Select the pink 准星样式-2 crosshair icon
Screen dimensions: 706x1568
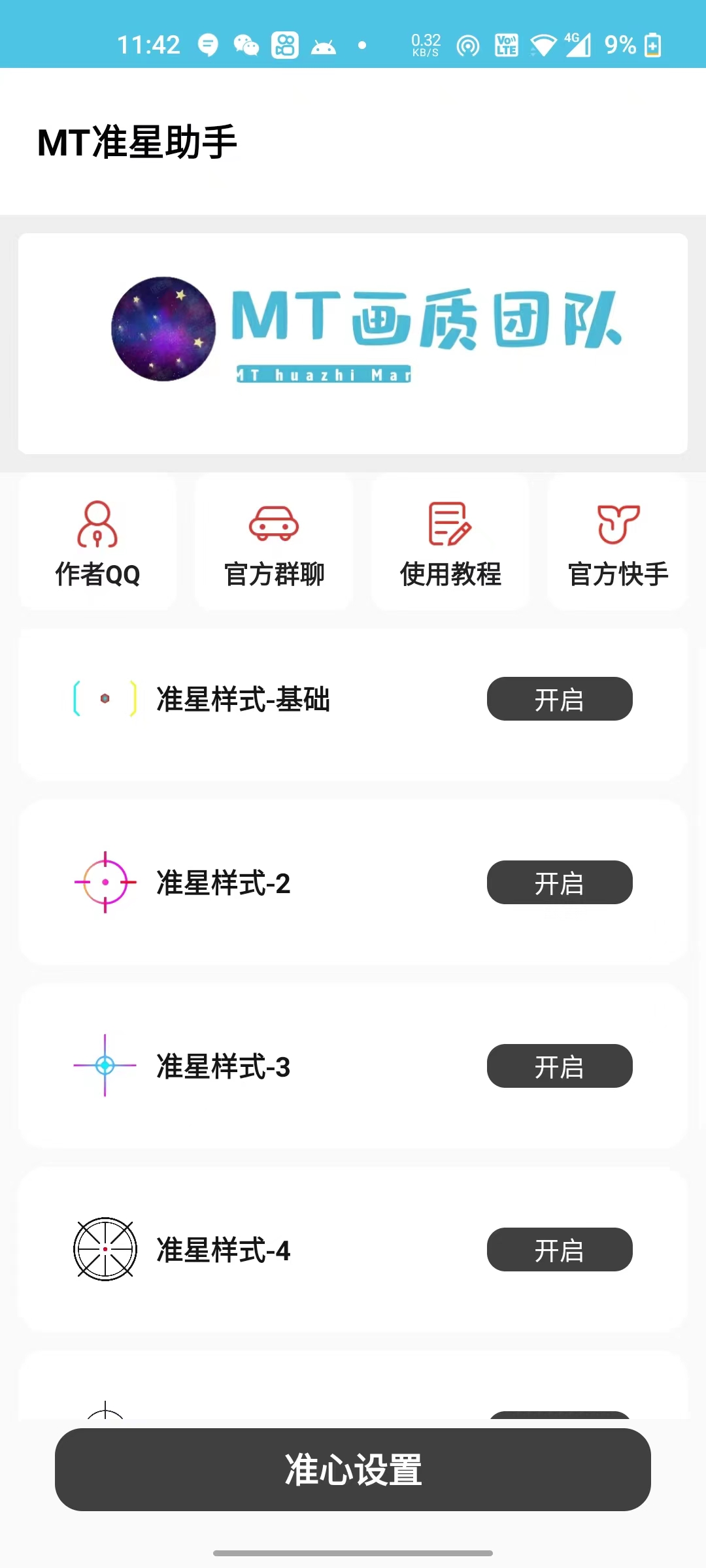point(105,882)
